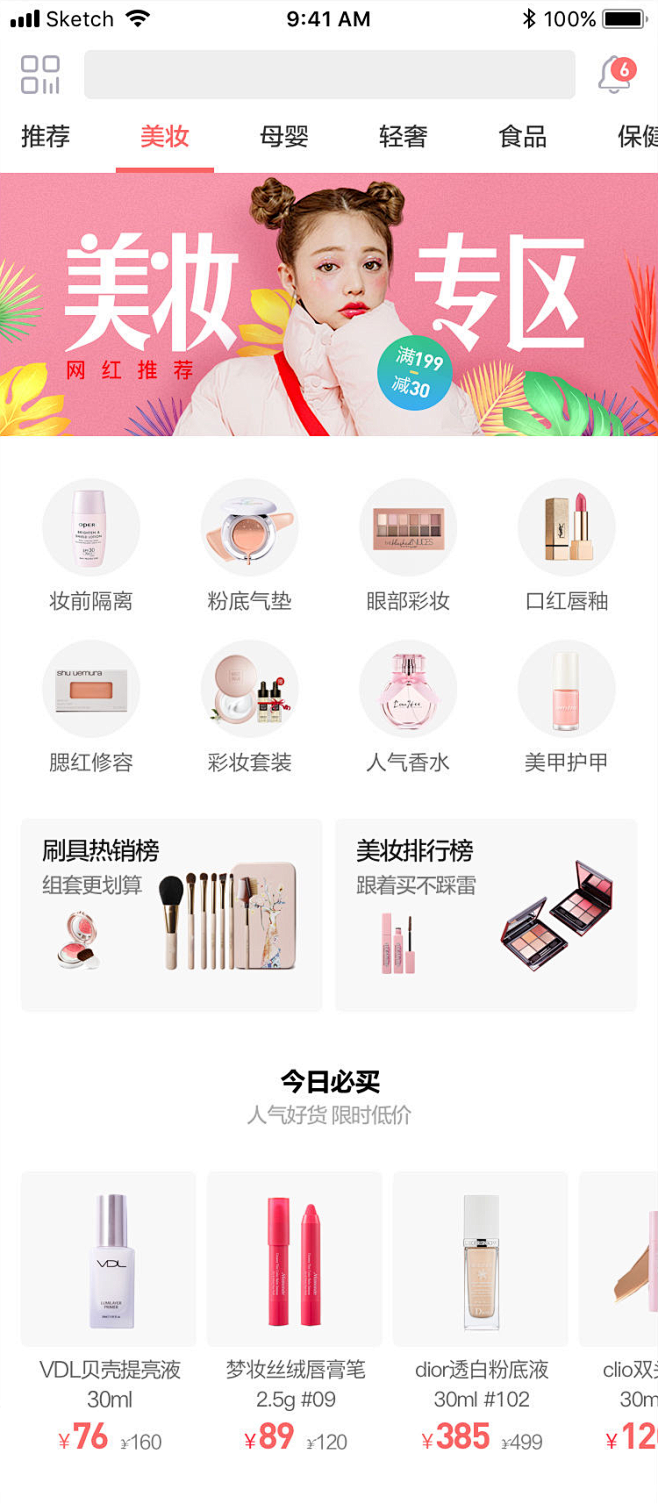Open the notifications bell

pos(615,75)
